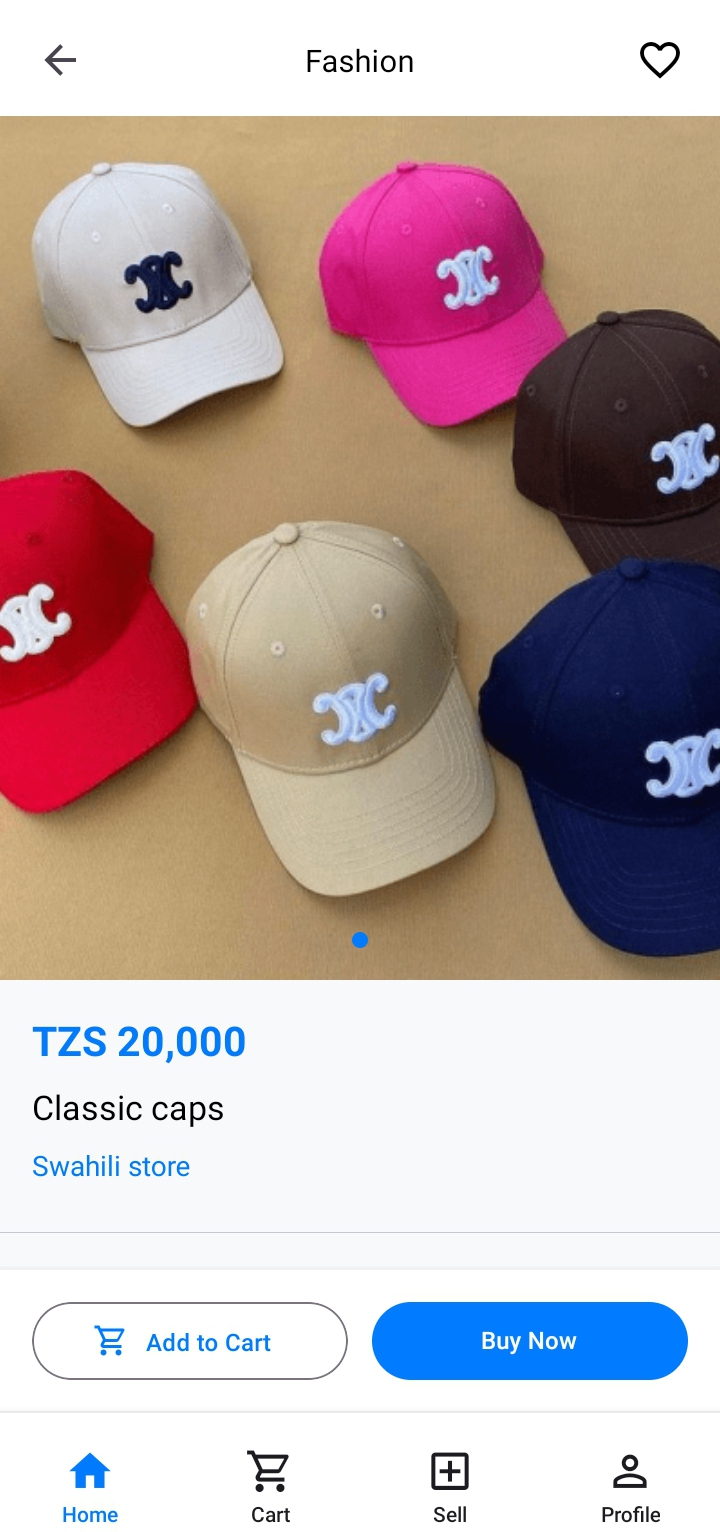
Task: Open the Cart tab
Action: pos(270,1487)
